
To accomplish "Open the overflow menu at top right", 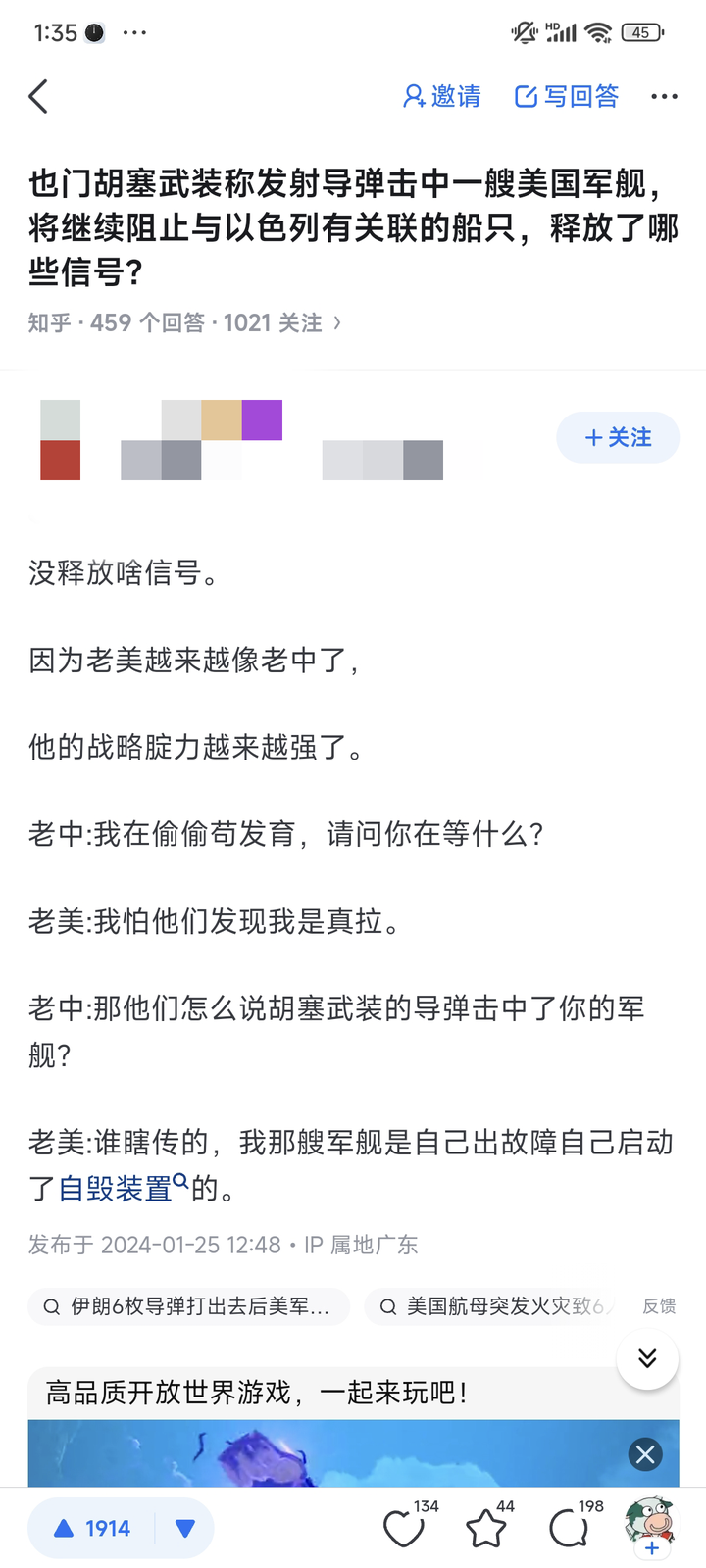I will point(664,96).
